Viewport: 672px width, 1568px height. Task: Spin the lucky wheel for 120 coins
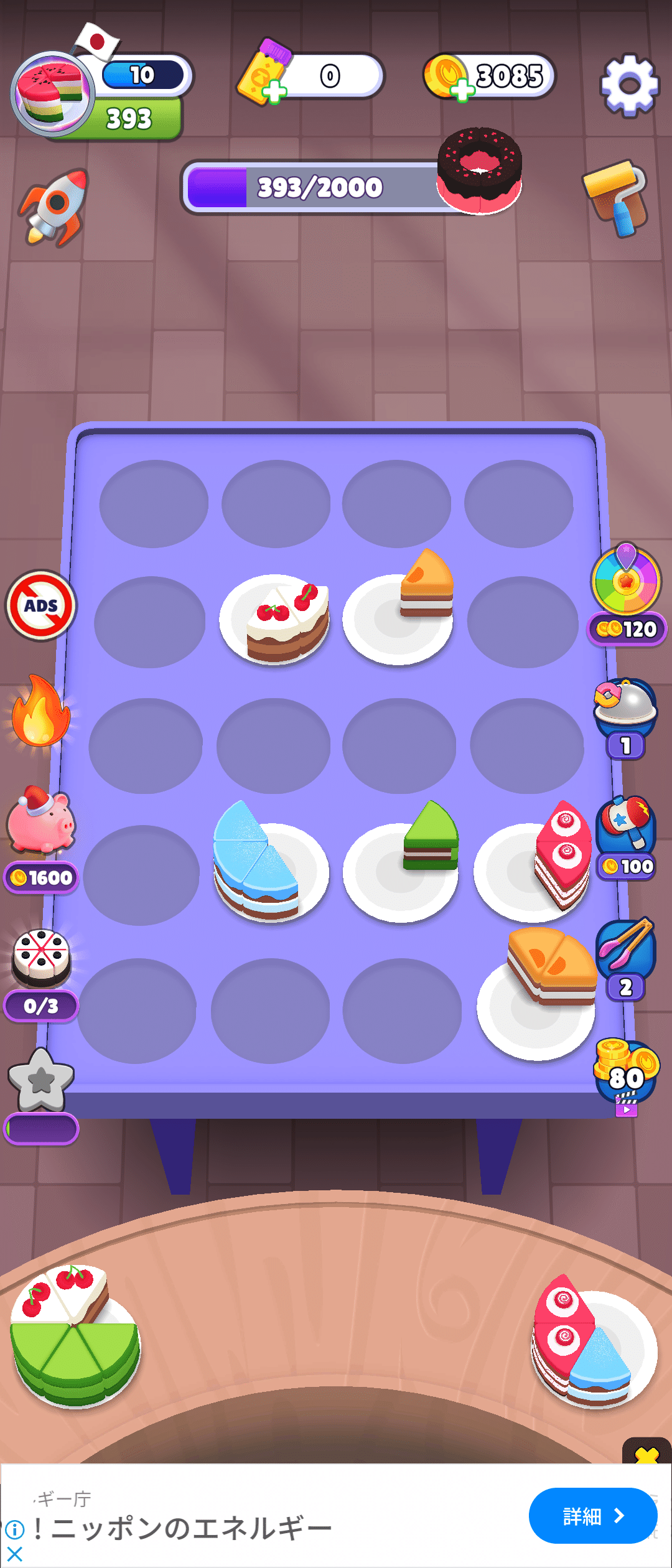(x=626, y=582)
